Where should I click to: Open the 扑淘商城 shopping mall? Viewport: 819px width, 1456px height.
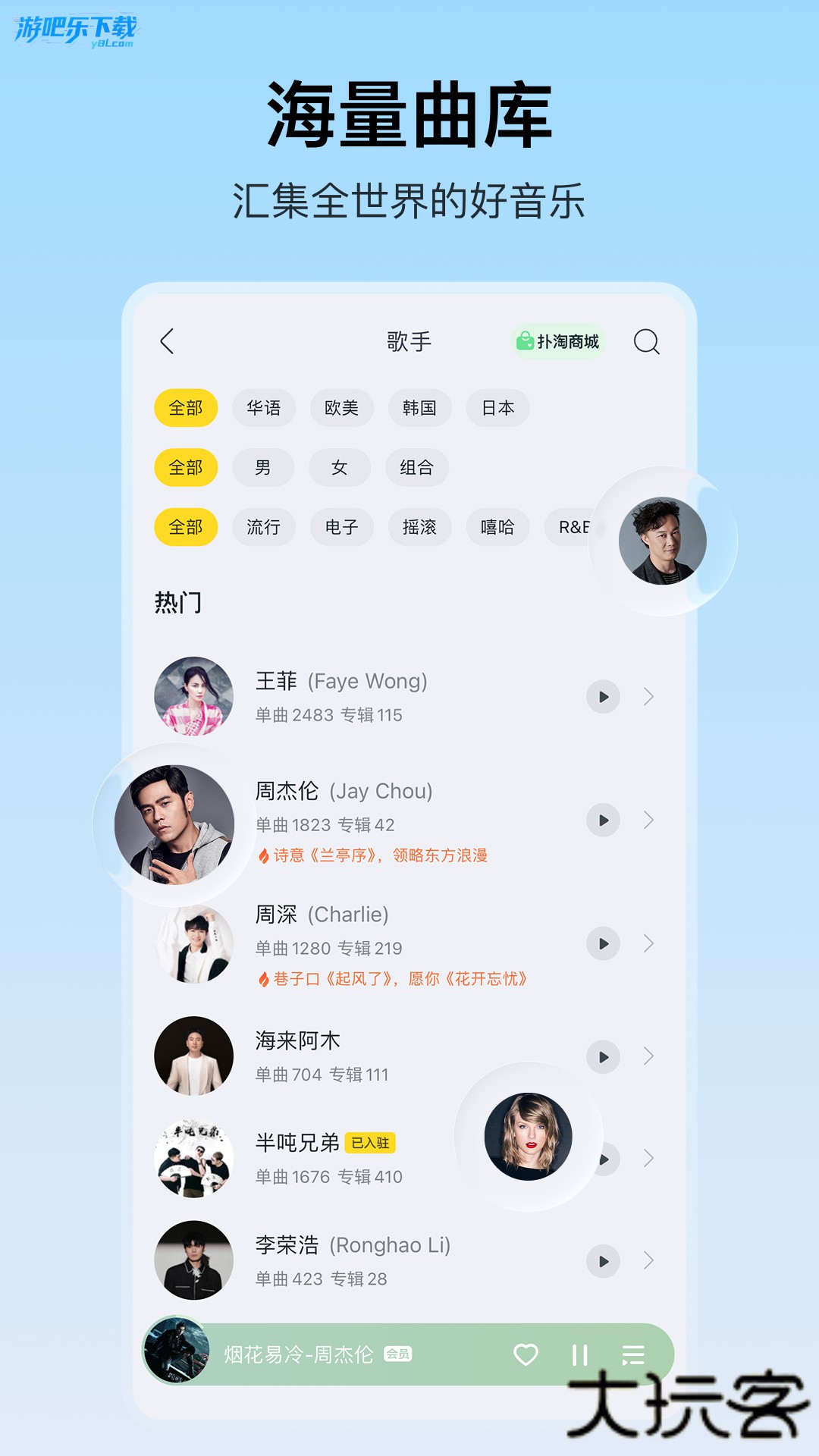[560, 341]
